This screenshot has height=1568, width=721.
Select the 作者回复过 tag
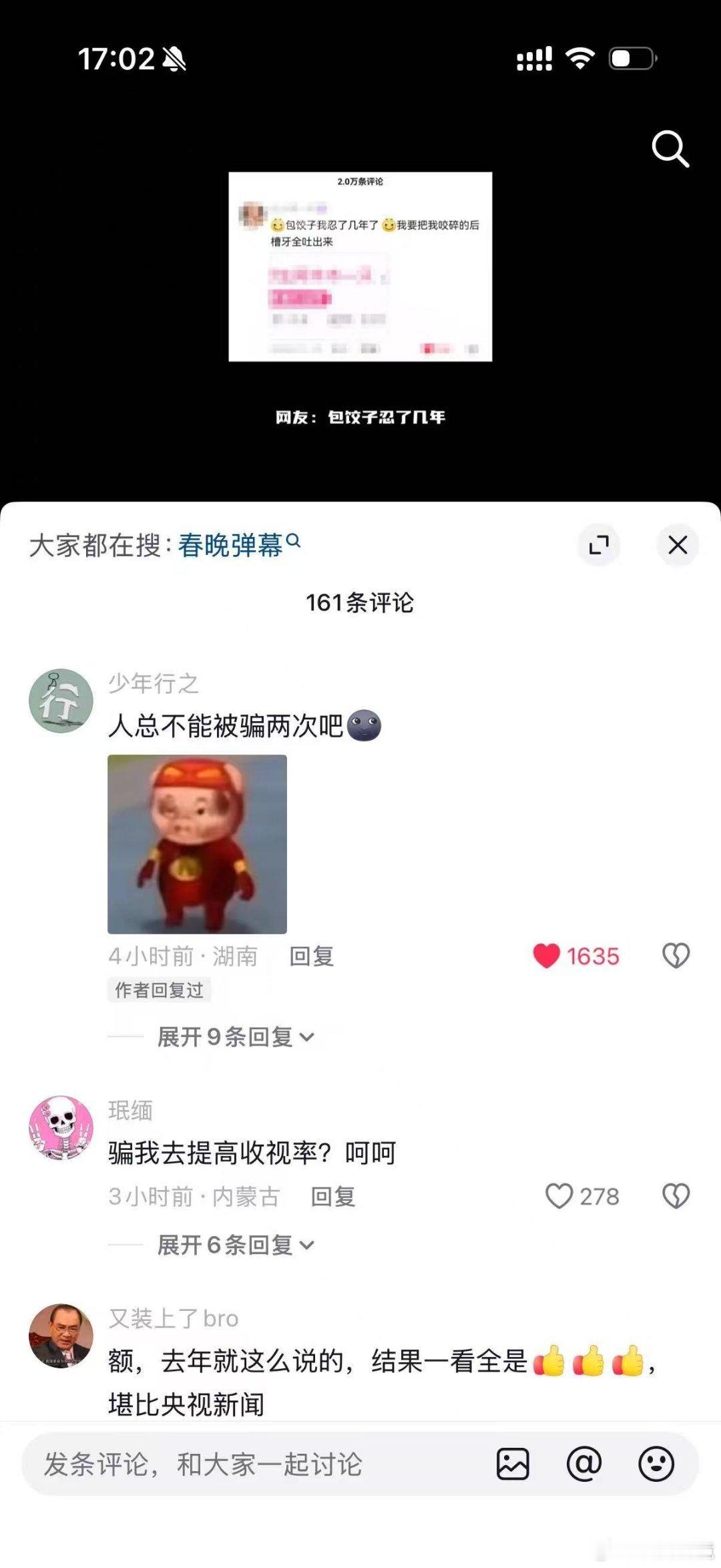pyautogui.click(x=160, y=991)
